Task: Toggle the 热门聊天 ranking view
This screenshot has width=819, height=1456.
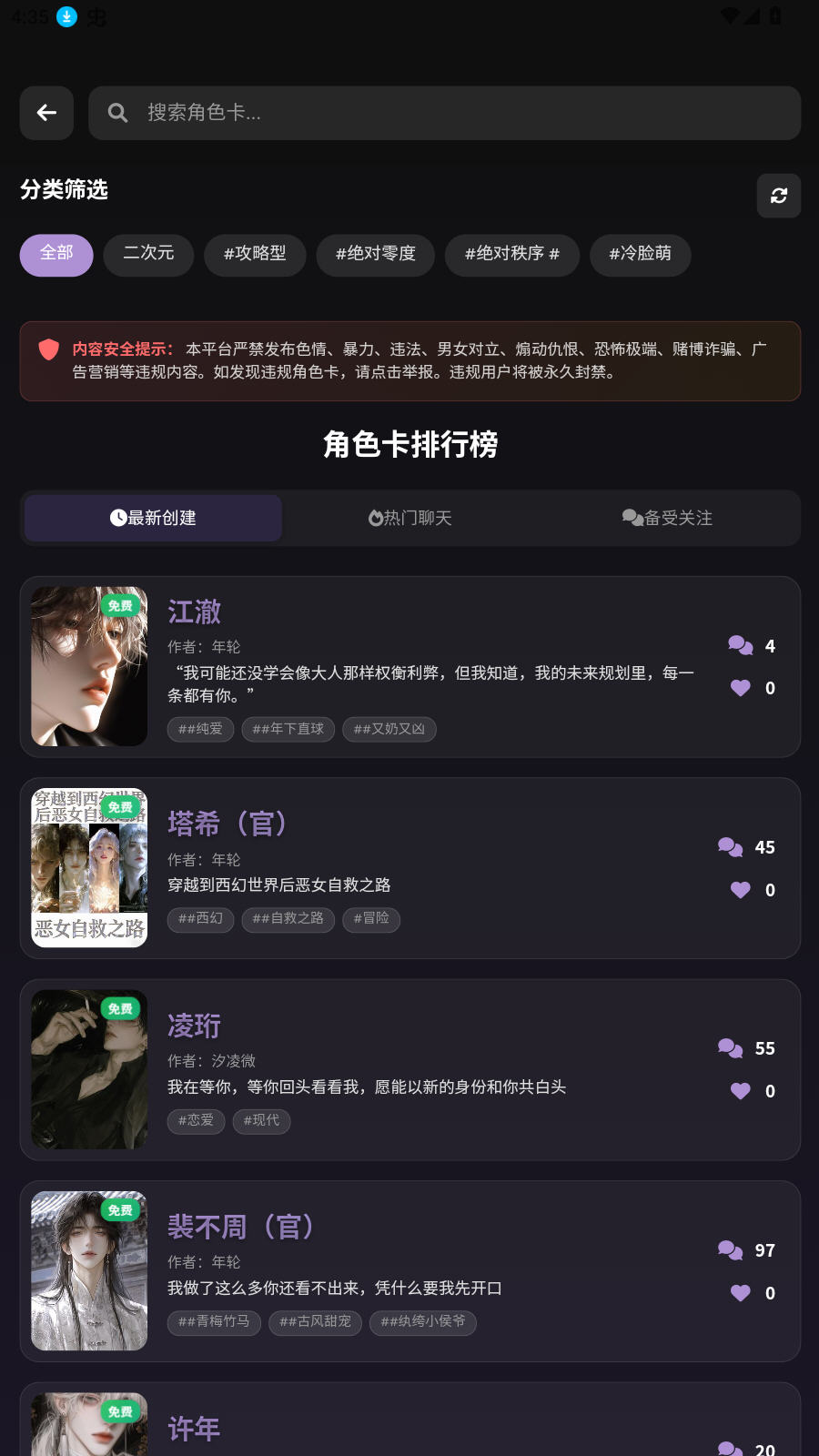Action: click(409, 518)
